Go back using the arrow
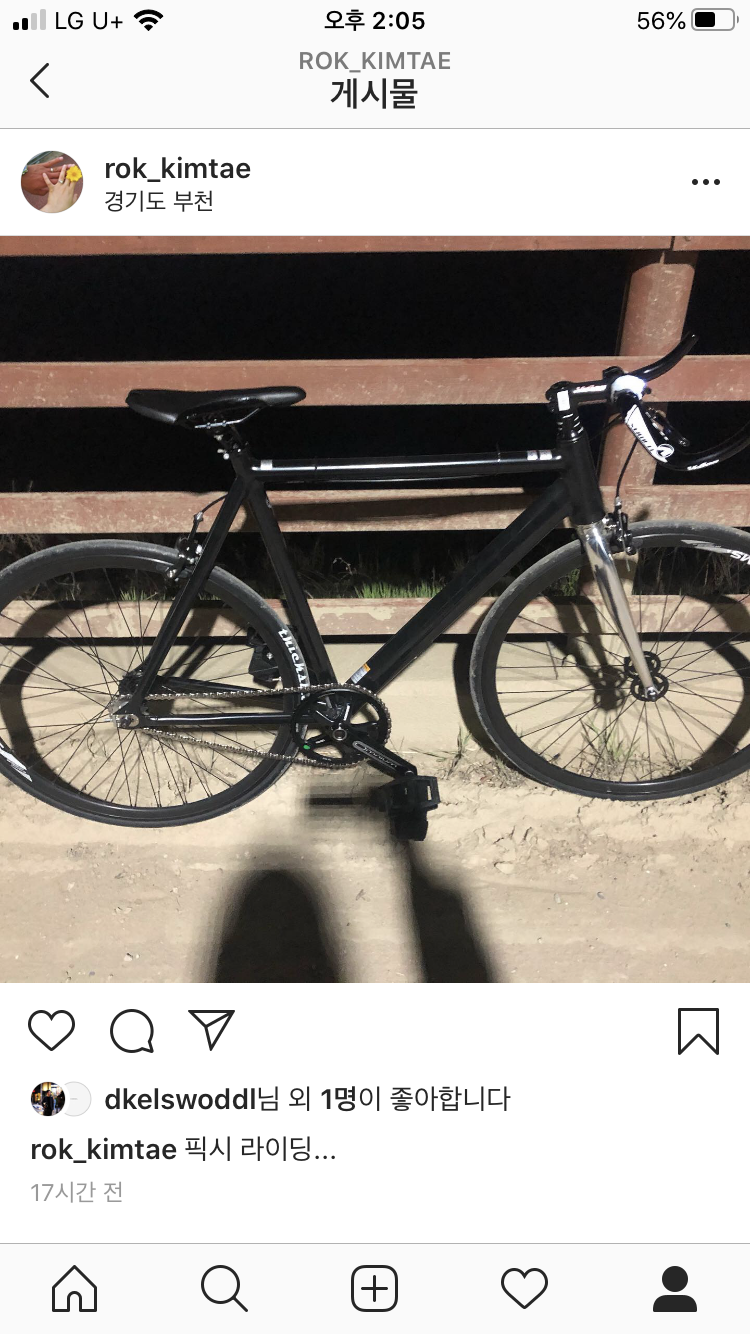 click(40, 80)
